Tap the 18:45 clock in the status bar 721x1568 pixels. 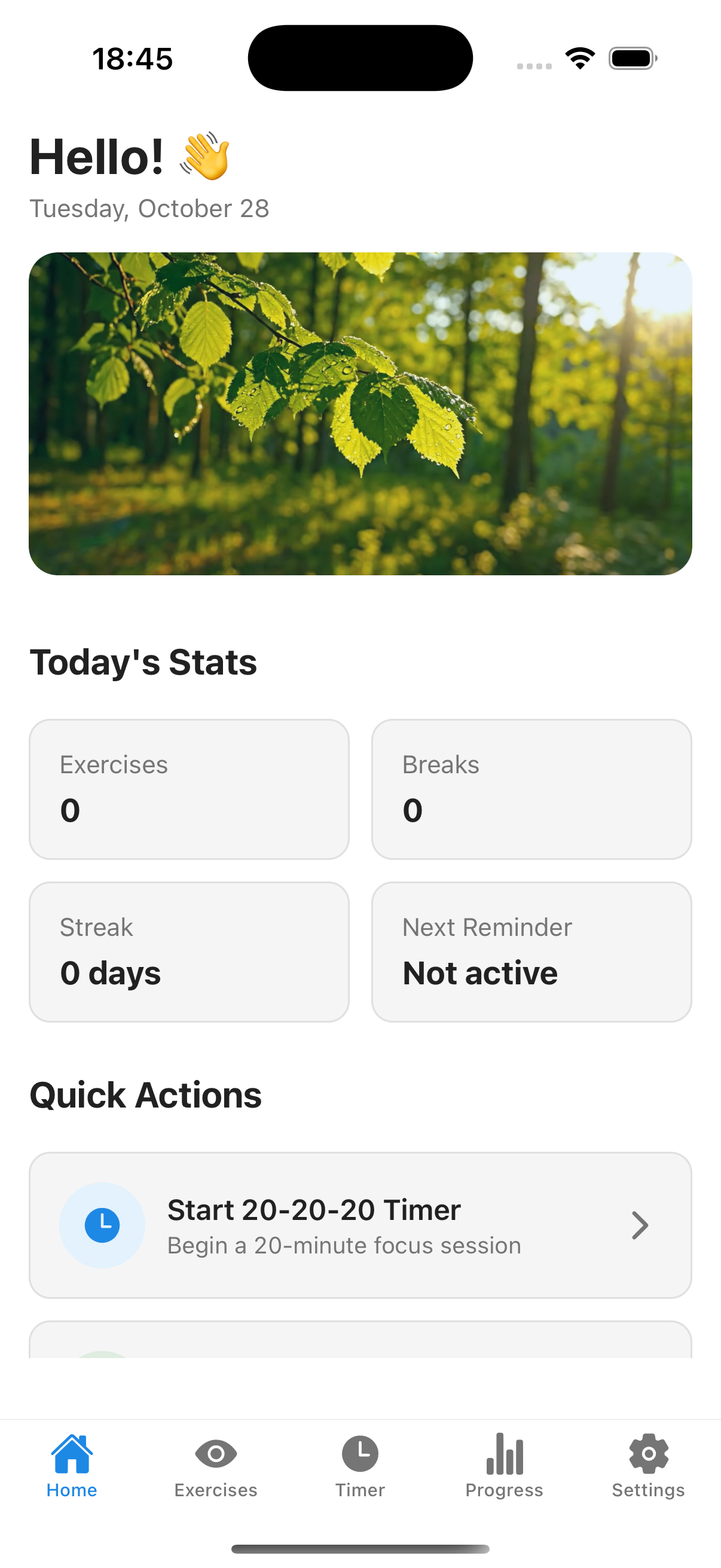133,58
